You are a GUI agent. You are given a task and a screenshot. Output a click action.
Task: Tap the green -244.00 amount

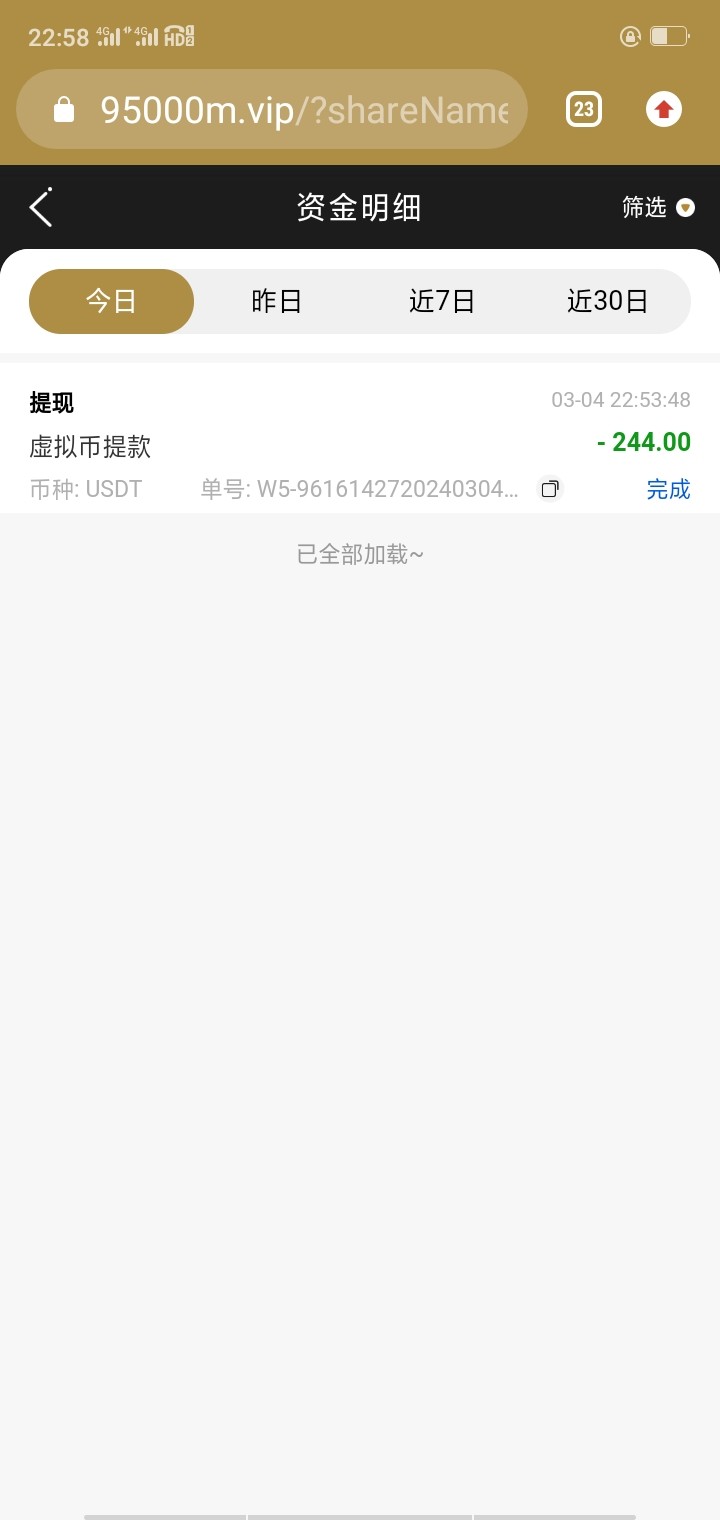tap(641, 442)
